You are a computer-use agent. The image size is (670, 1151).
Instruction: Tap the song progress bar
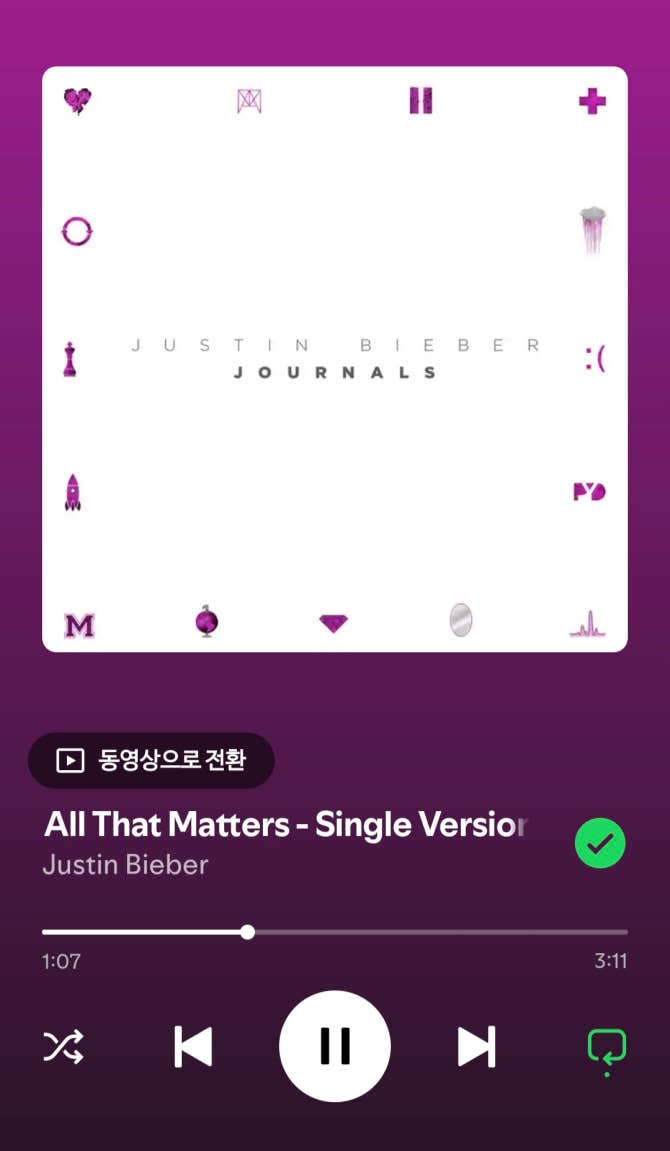(335, 932)
